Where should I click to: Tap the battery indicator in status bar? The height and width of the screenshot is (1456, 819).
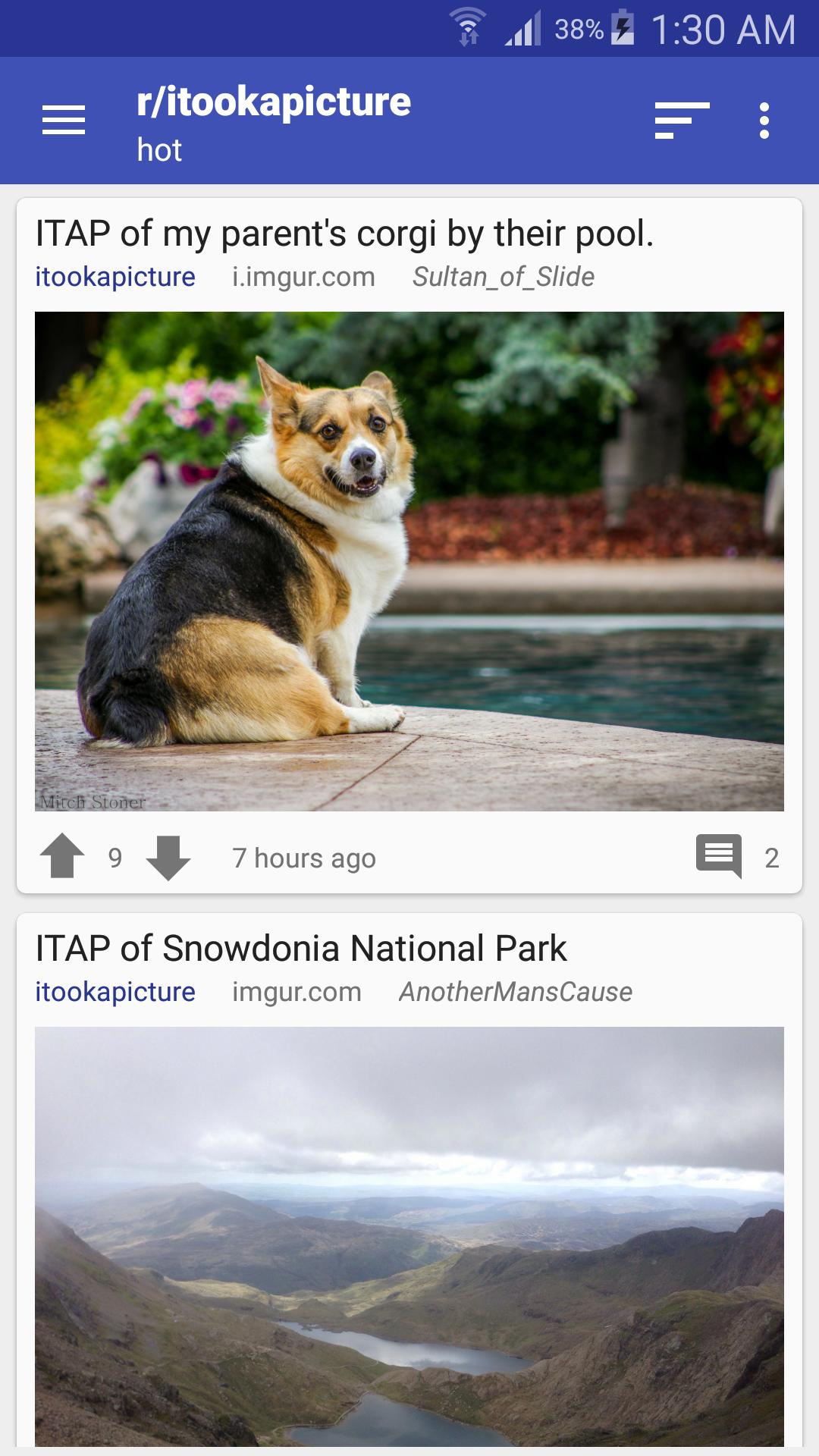[622, 27]
